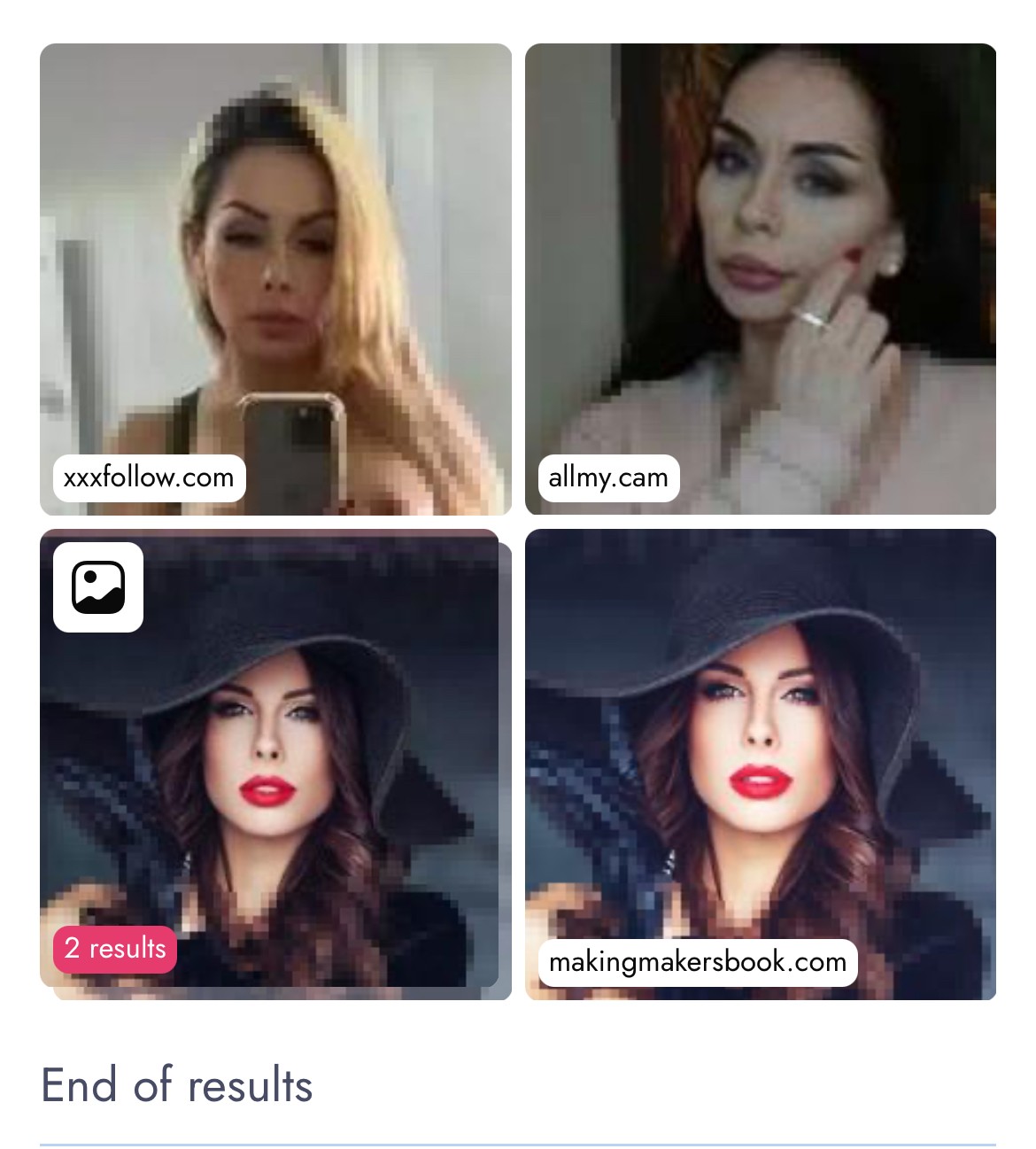This screenshot has width=1036, height=1149.
Task: Open the allmy.cam result tile
Action: tap(760, 278)
